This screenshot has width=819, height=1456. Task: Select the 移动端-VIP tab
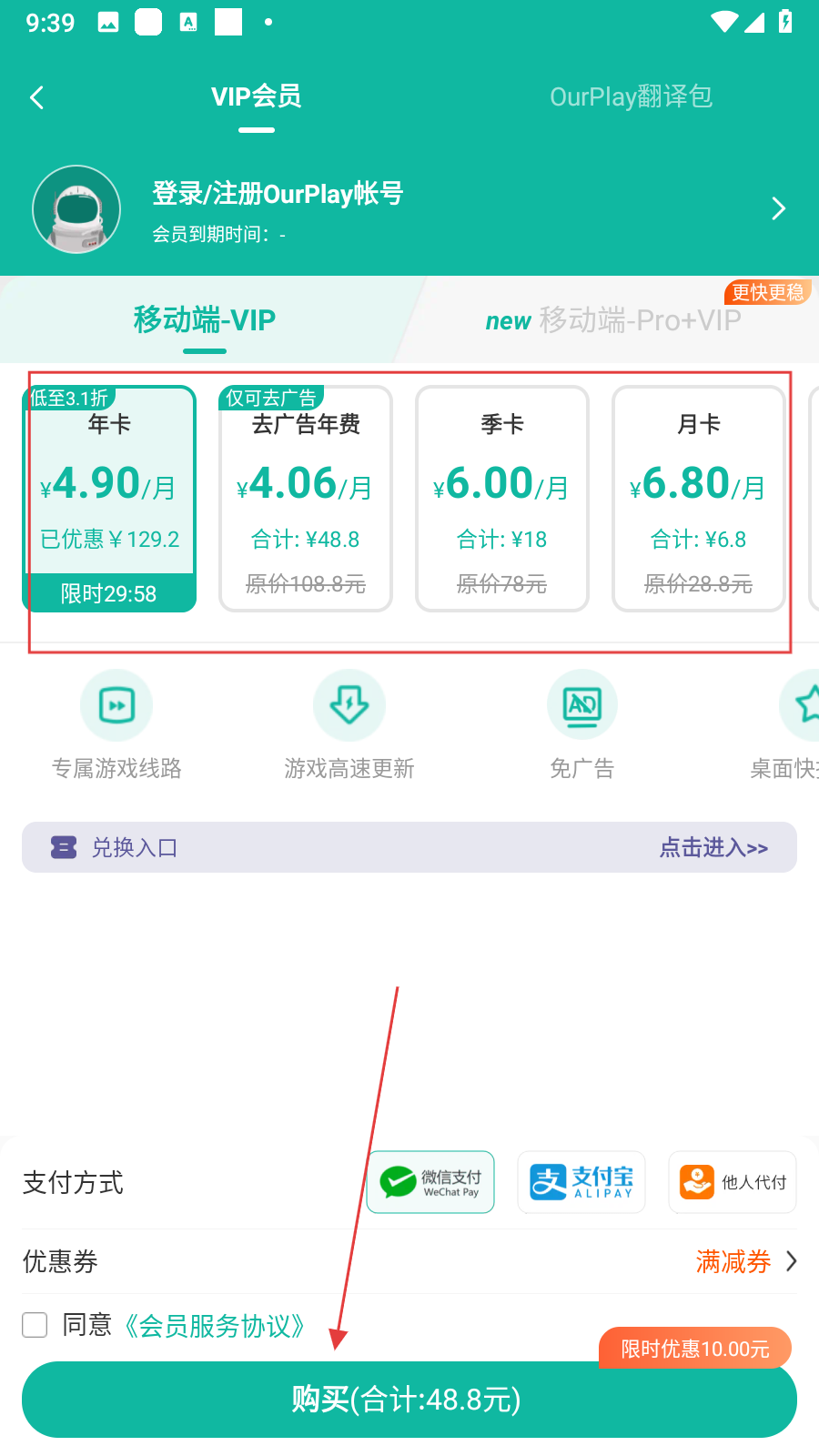(204, 320)
